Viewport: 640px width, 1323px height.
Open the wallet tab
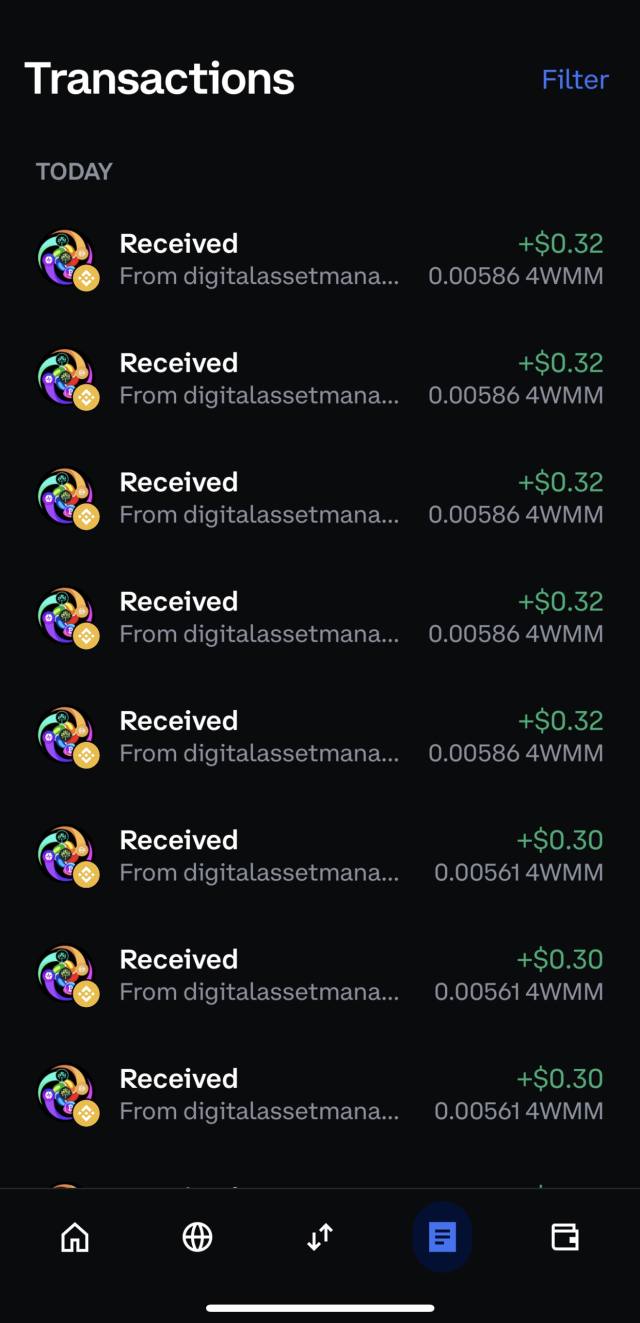(x=565, y=1237)
